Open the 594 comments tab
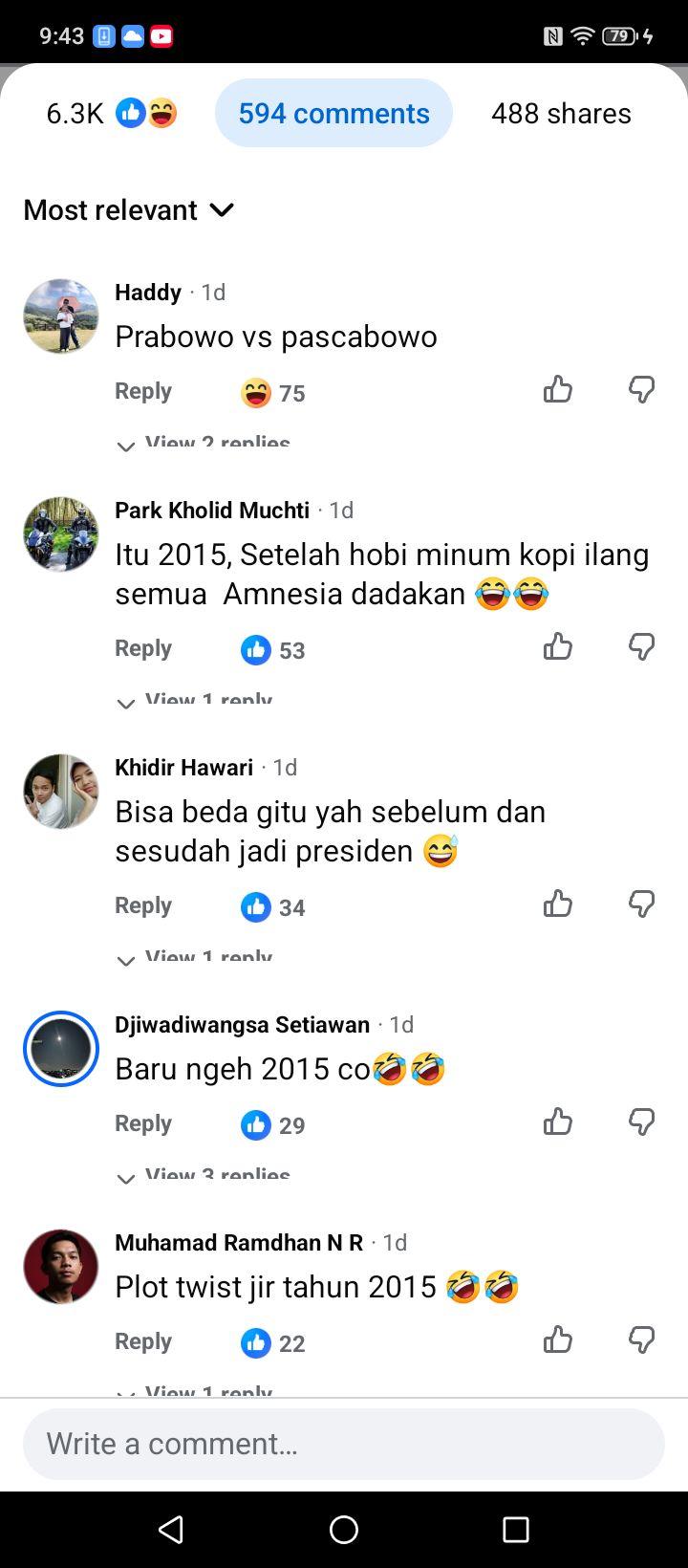688x1568 pixels. [x=333, y=113]
